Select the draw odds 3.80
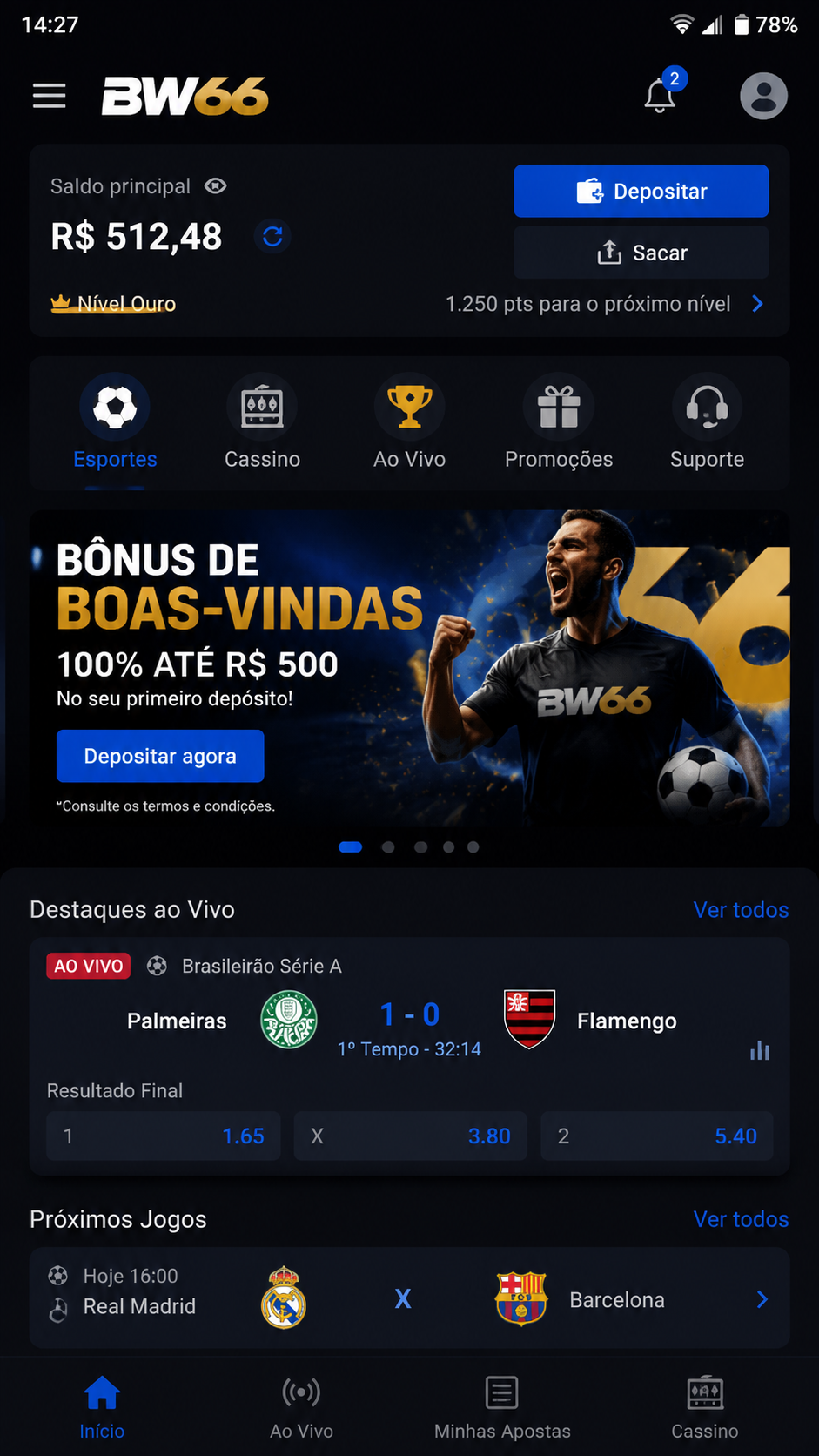819x1456 pixels. (410, 1136)
